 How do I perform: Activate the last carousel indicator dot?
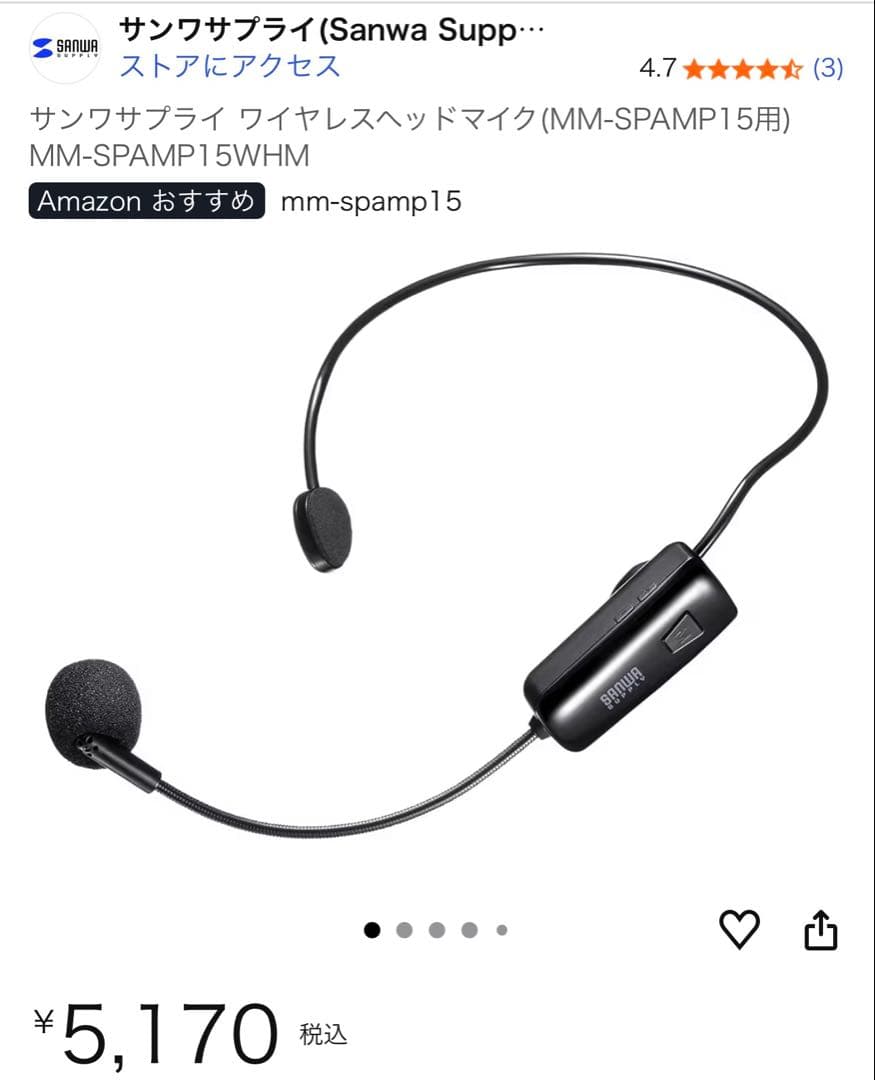(x=499, y=929)
